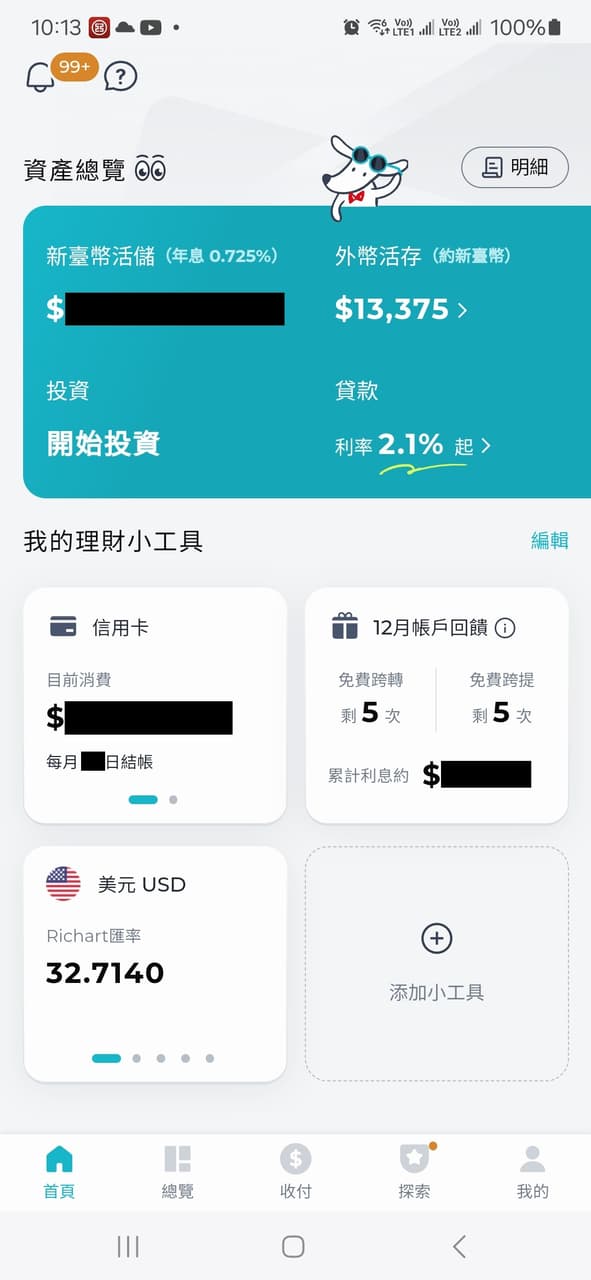Open the info icon next to 12月帳戶回饋

(x=505, y=628)
